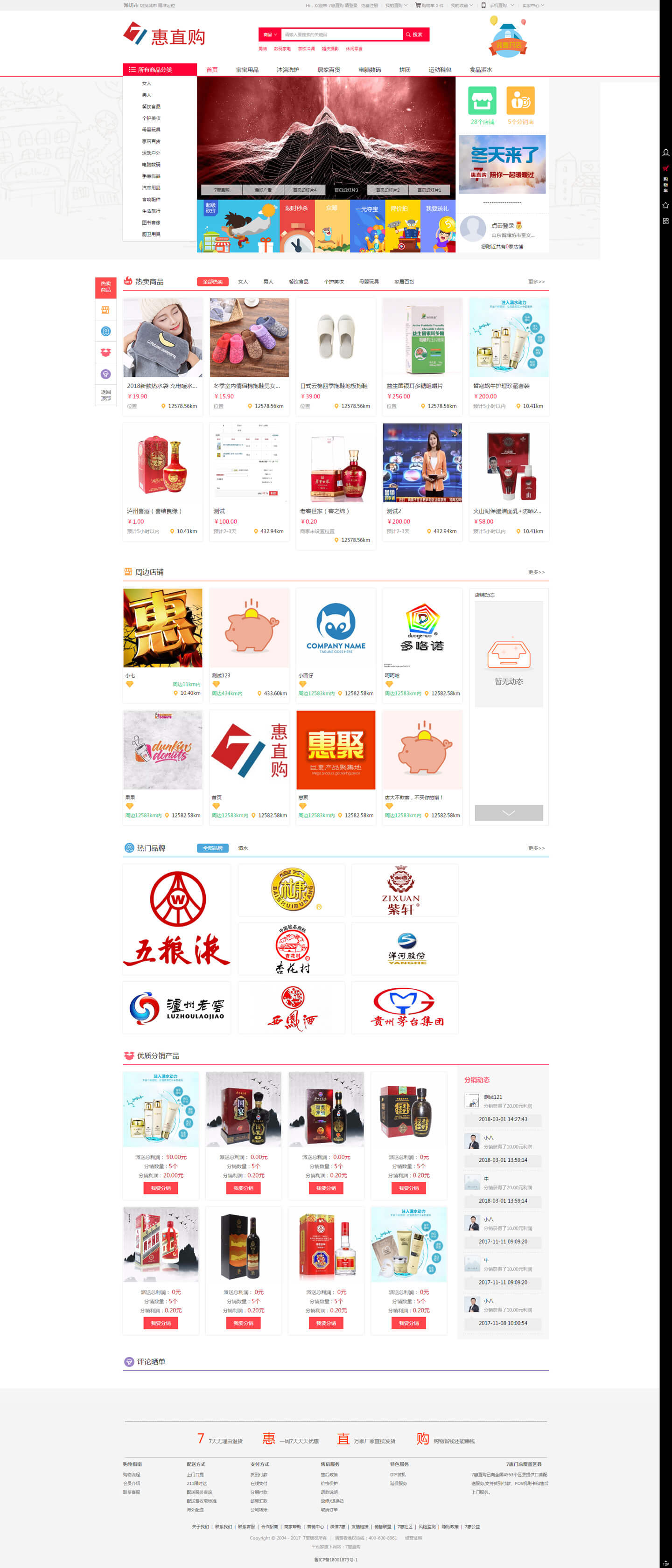Viewport: 672px width, 1568px height.
Task: Focus the keyword search input field
Action: tap(341, 35)
